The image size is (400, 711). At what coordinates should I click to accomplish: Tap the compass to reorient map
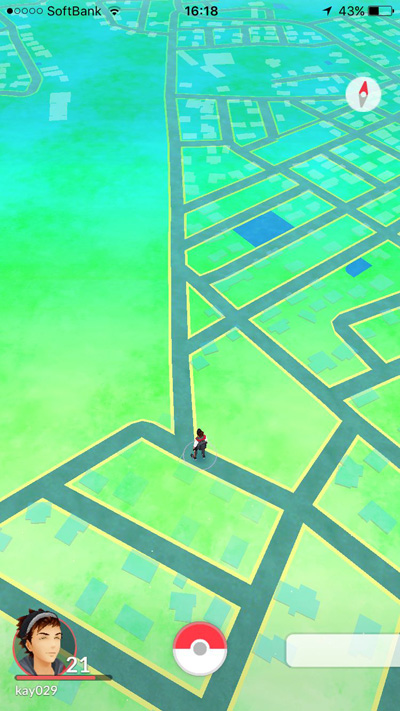[363, 94]
